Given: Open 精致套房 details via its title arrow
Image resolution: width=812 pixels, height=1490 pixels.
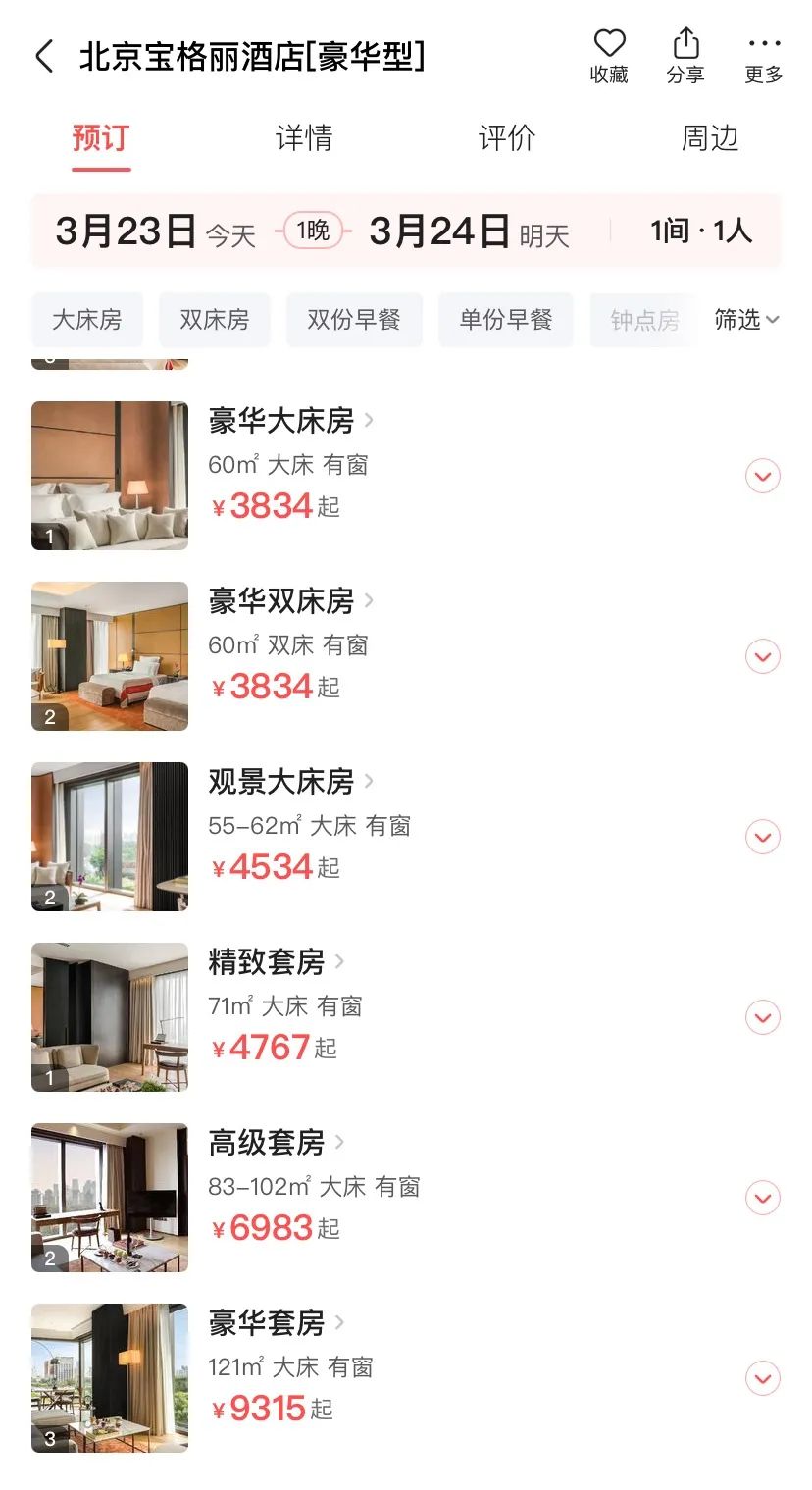Looking at the screenshot, I should pyautogui.click(x=340, y=962).
